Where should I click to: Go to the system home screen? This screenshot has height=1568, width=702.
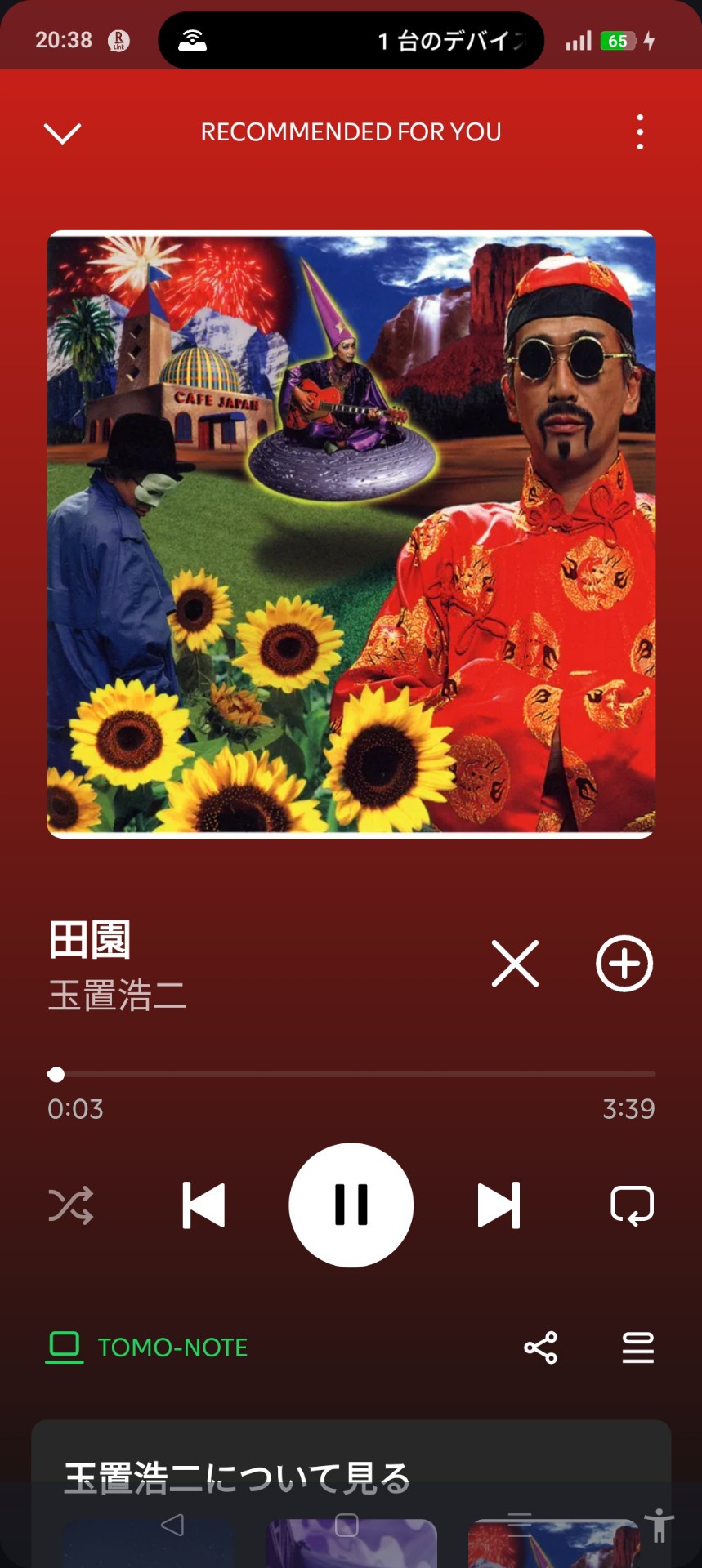(347, 1525)
